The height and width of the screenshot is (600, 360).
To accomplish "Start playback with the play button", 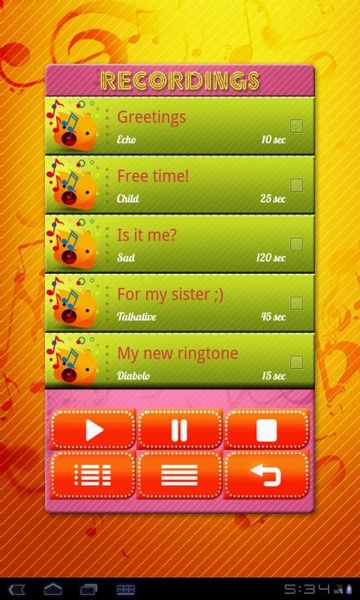I will (x=93, y=429).
